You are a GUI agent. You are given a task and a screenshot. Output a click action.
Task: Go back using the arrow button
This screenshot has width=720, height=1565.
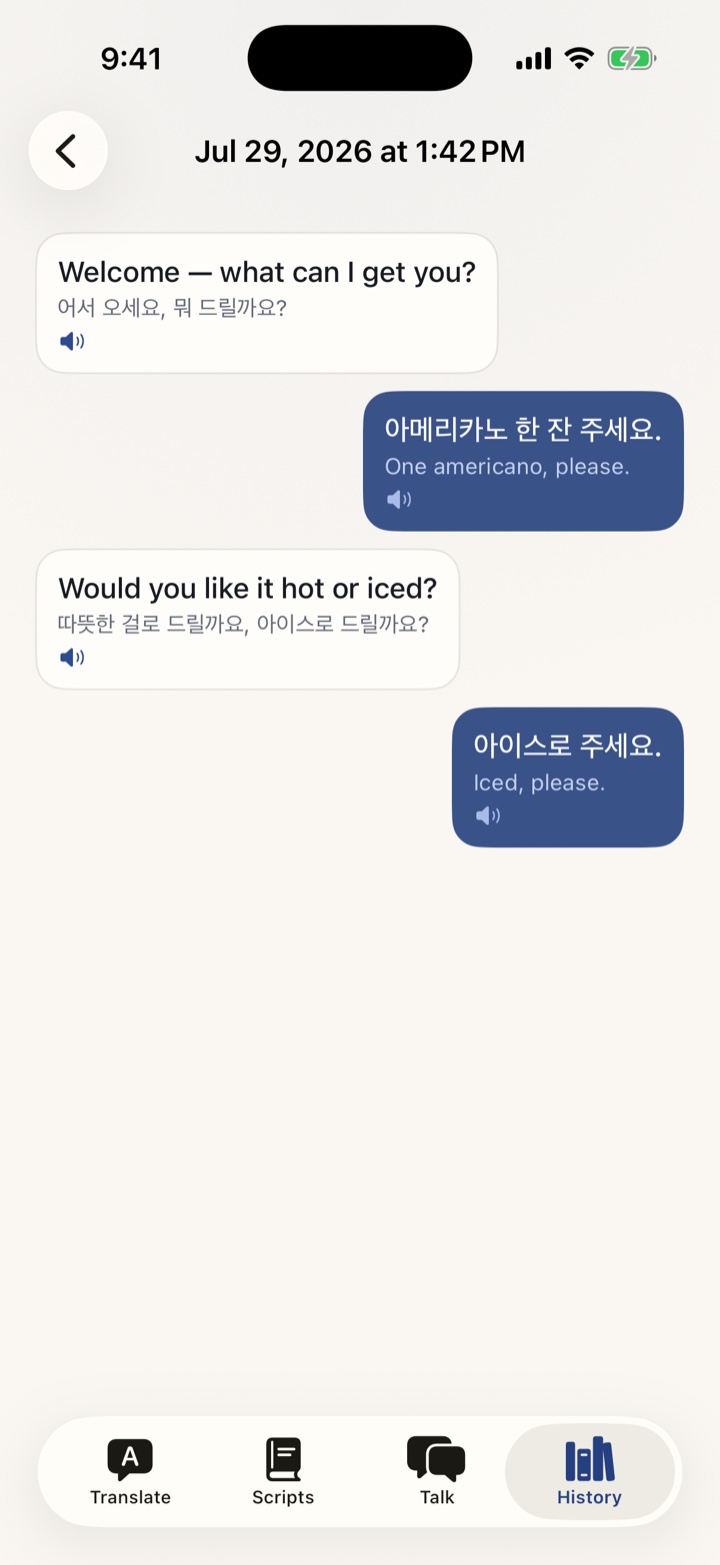pyautogui.click(x=68, y=151)
